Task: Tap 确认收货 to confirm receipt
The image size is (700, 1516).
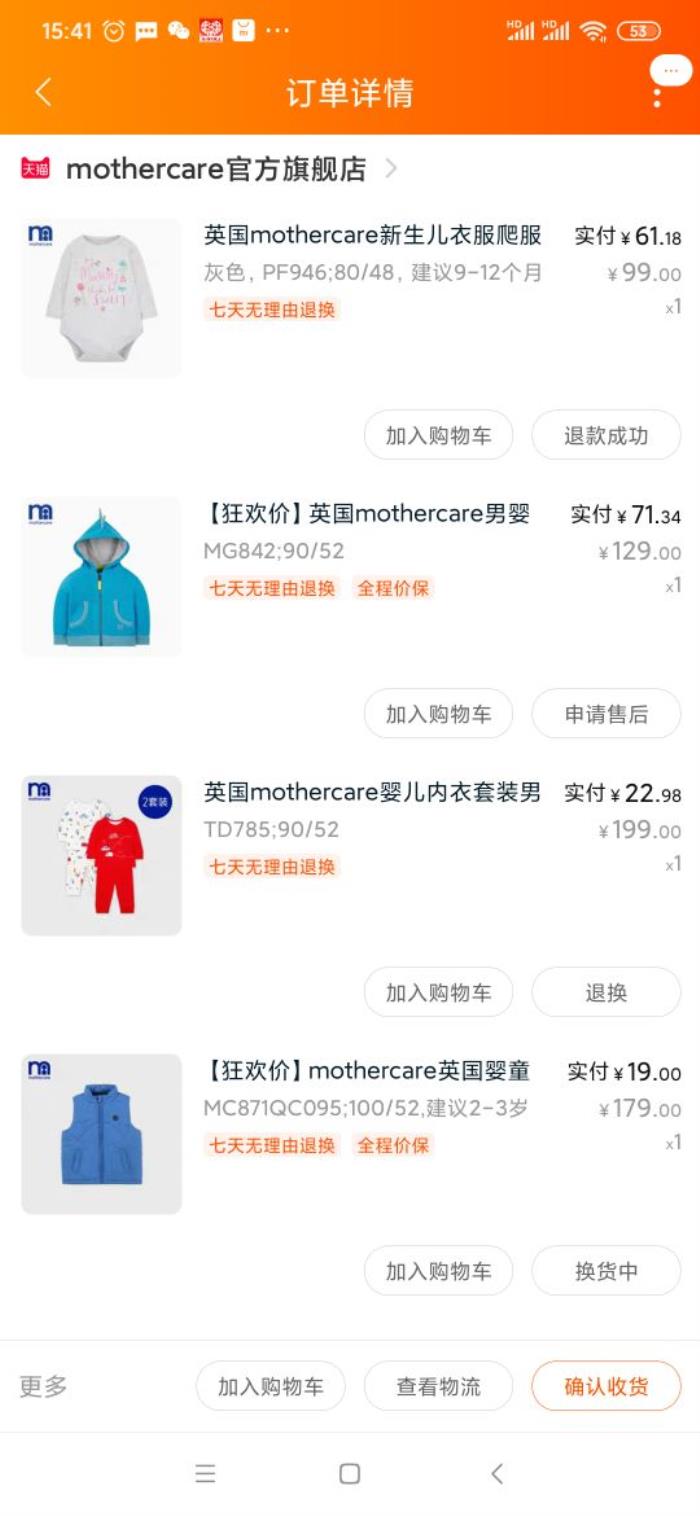Action: click(605, 1386)
